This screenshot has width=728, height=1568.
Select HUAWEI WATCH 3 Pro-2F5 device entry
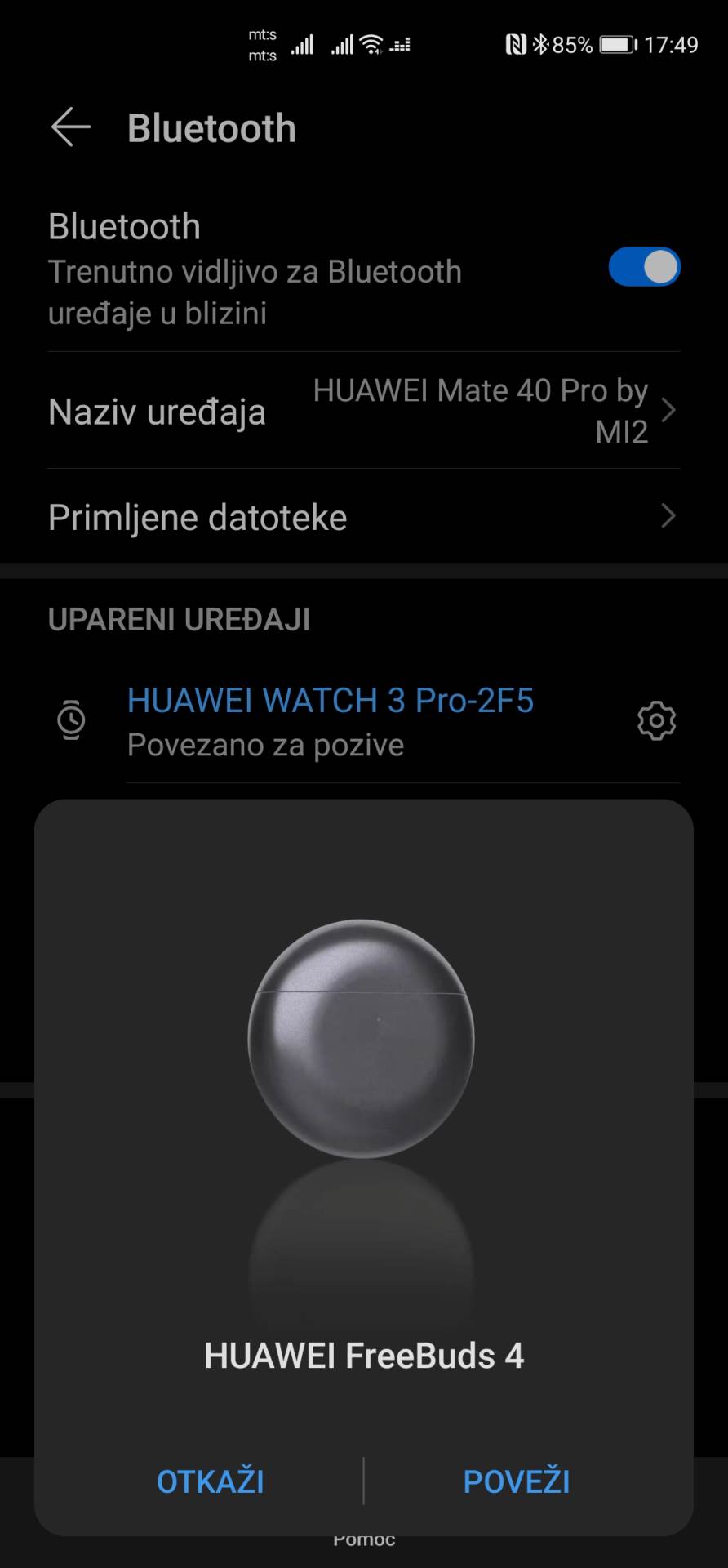click(330, 699)
